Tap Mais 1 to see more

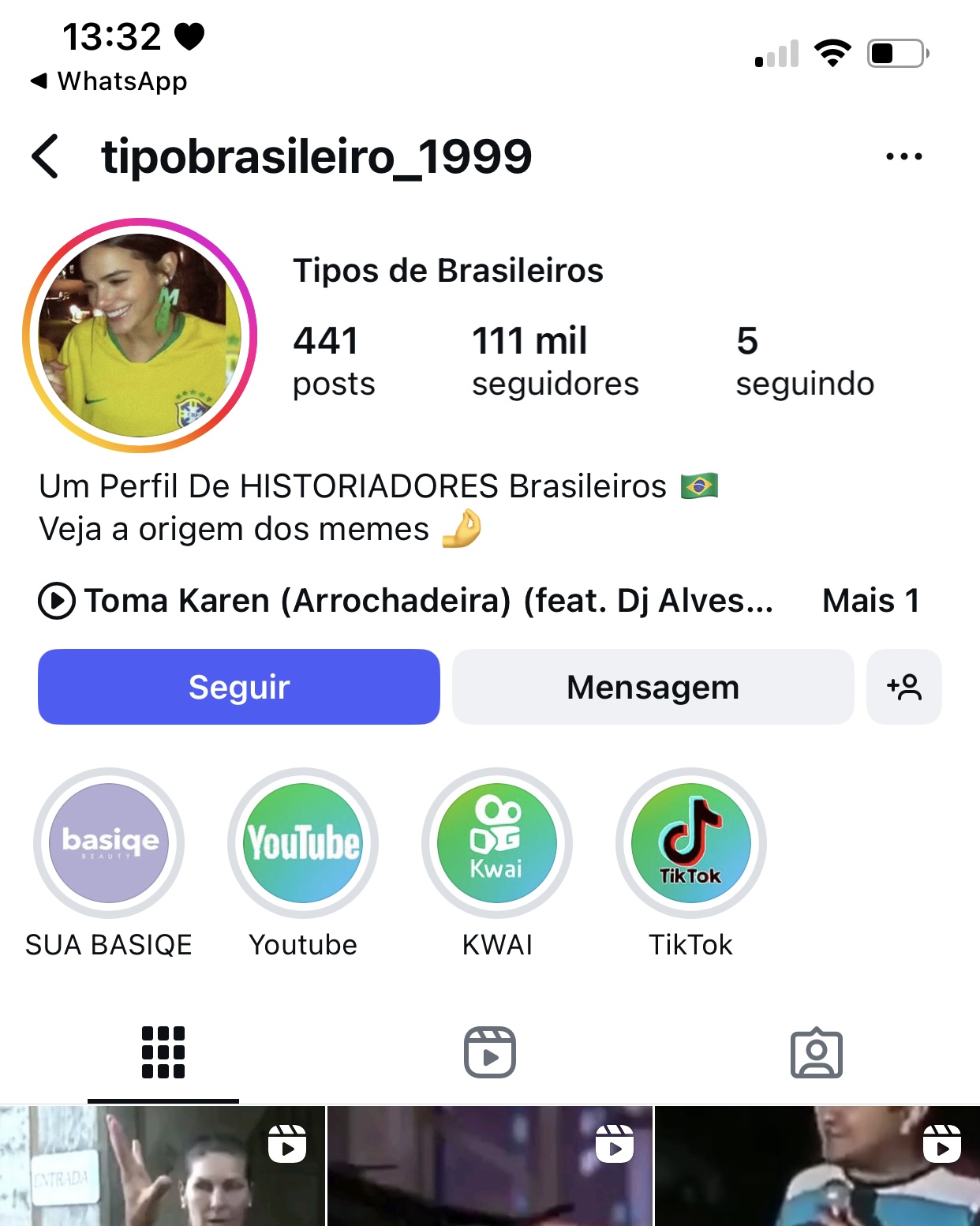(x=870, y=601)
